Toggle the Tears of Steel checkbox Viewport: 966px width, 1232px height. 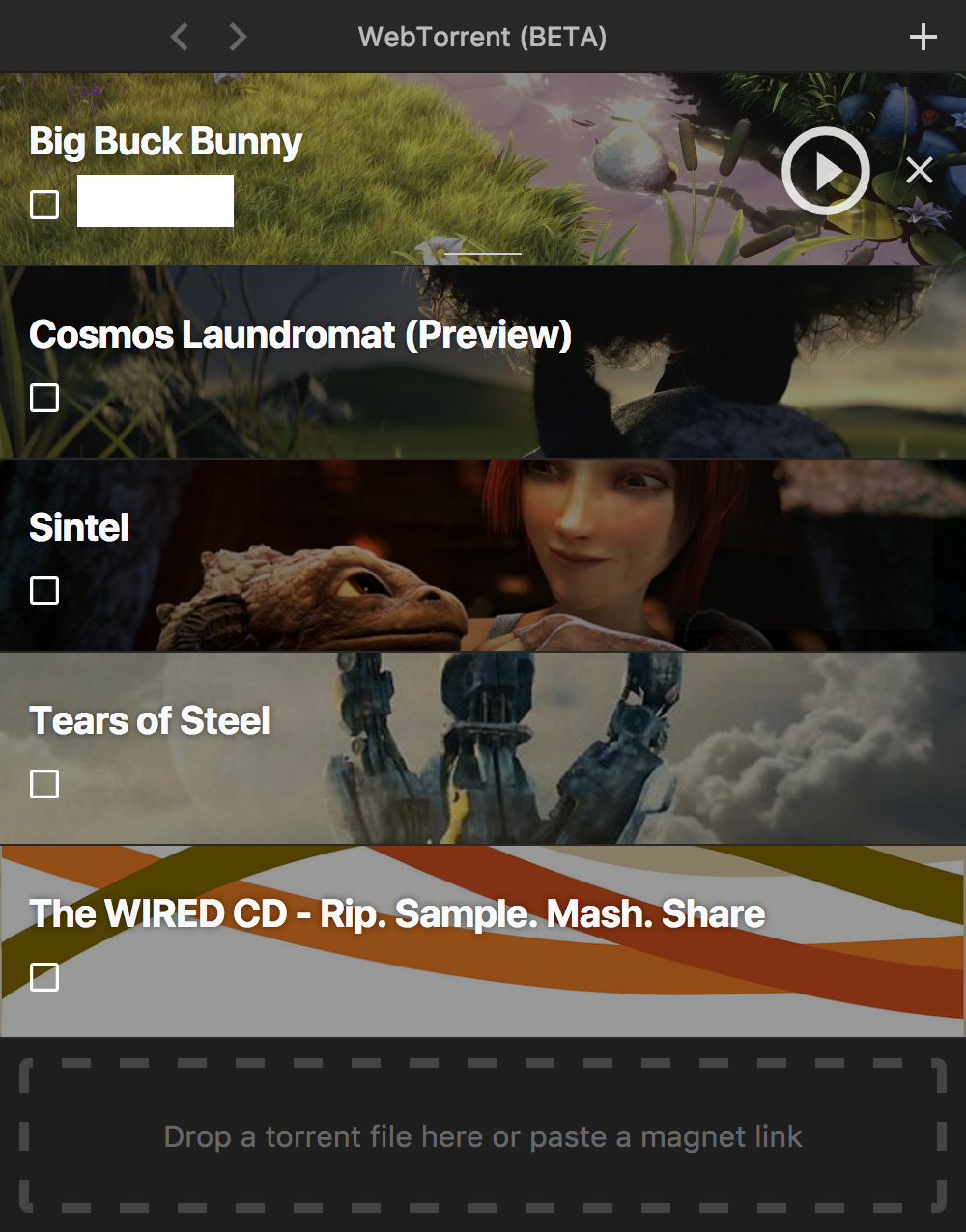[x=44, y=784]
